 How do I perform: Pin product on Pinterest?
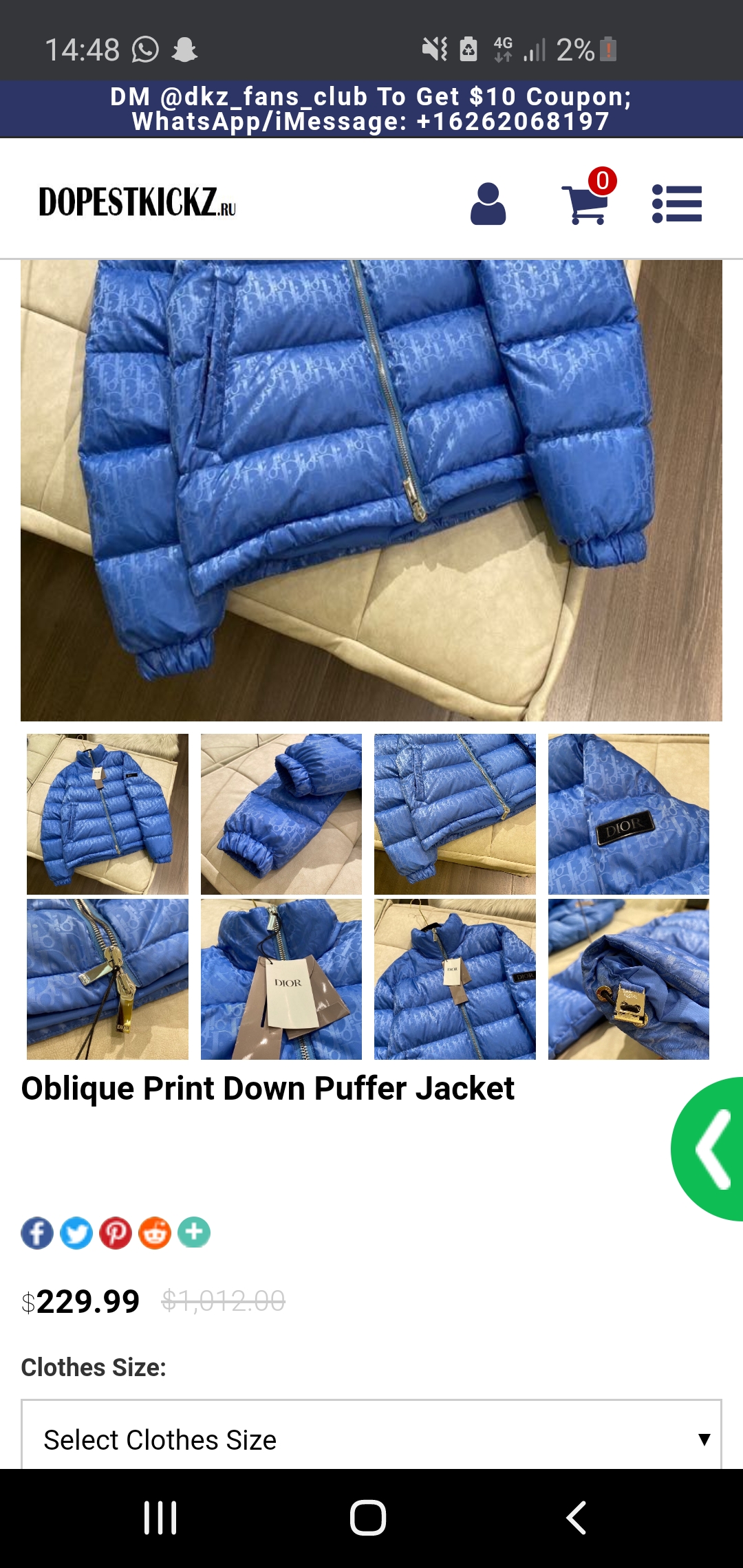click(116, 1233)
